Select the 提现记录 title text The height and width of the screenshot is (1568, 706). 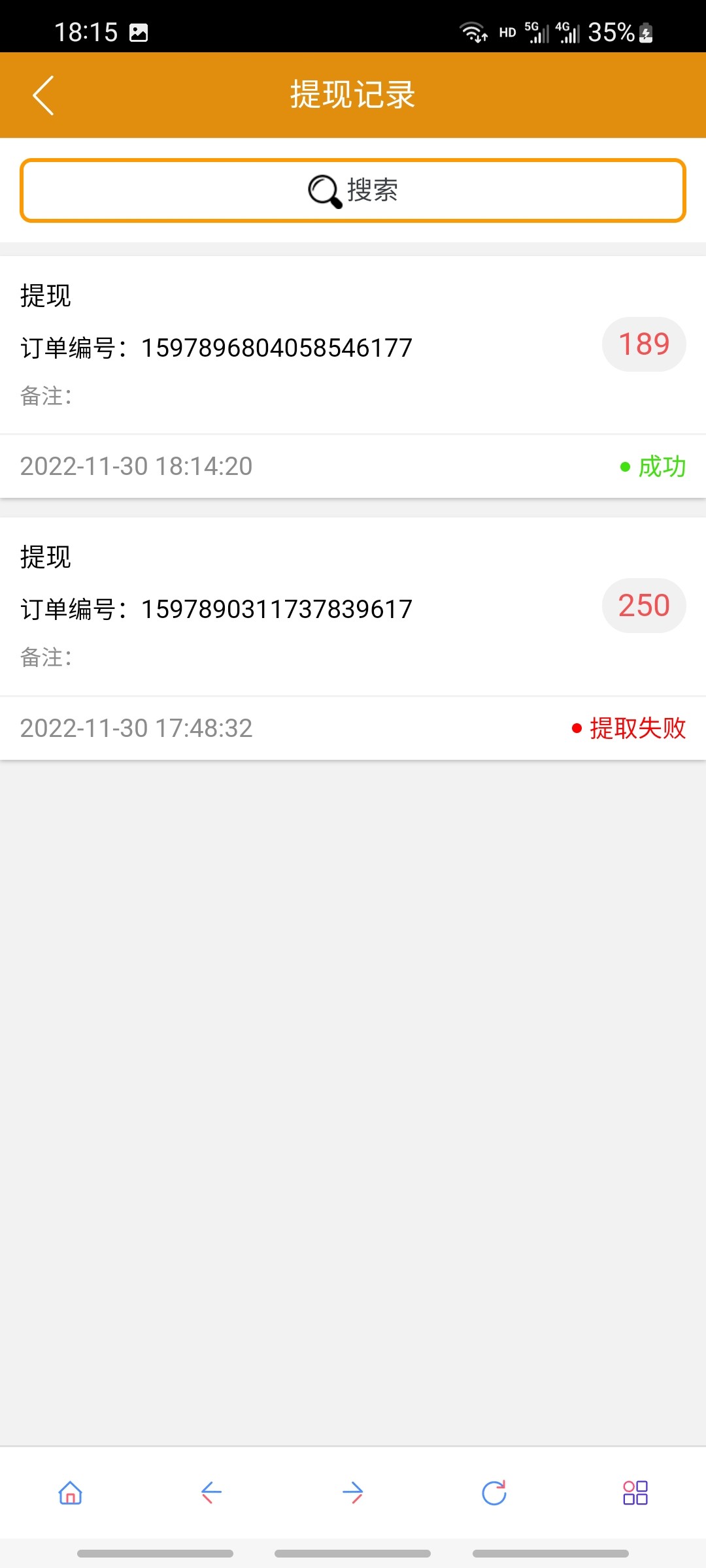[353, 94]
